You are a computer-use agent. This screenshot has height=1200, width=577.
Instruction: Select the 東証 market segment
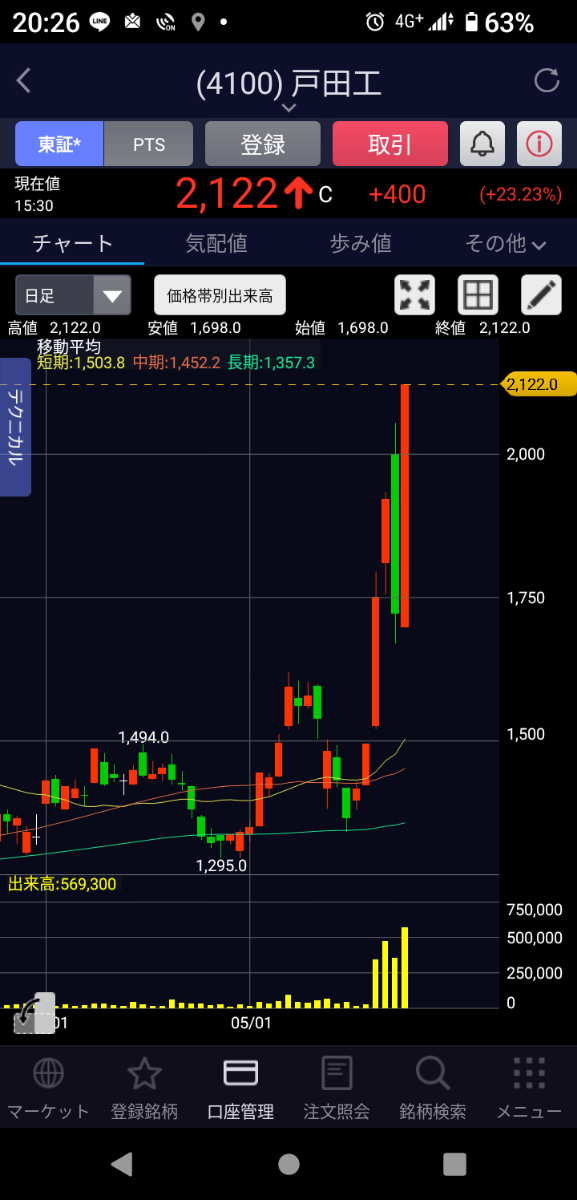[59, 144]
